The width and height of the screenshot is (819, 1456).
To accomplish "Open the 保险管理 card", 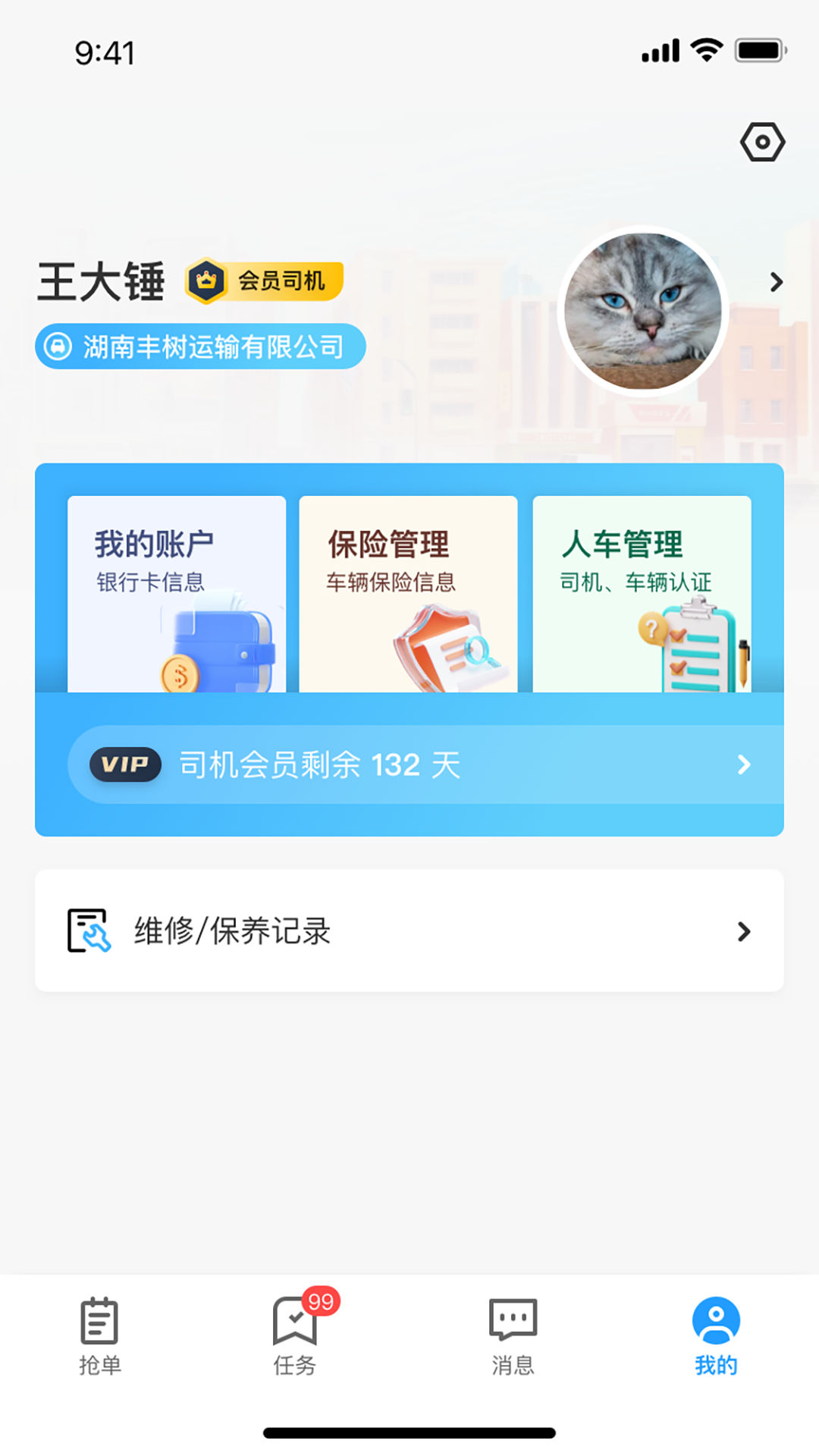I will click(x=408, y=594).
